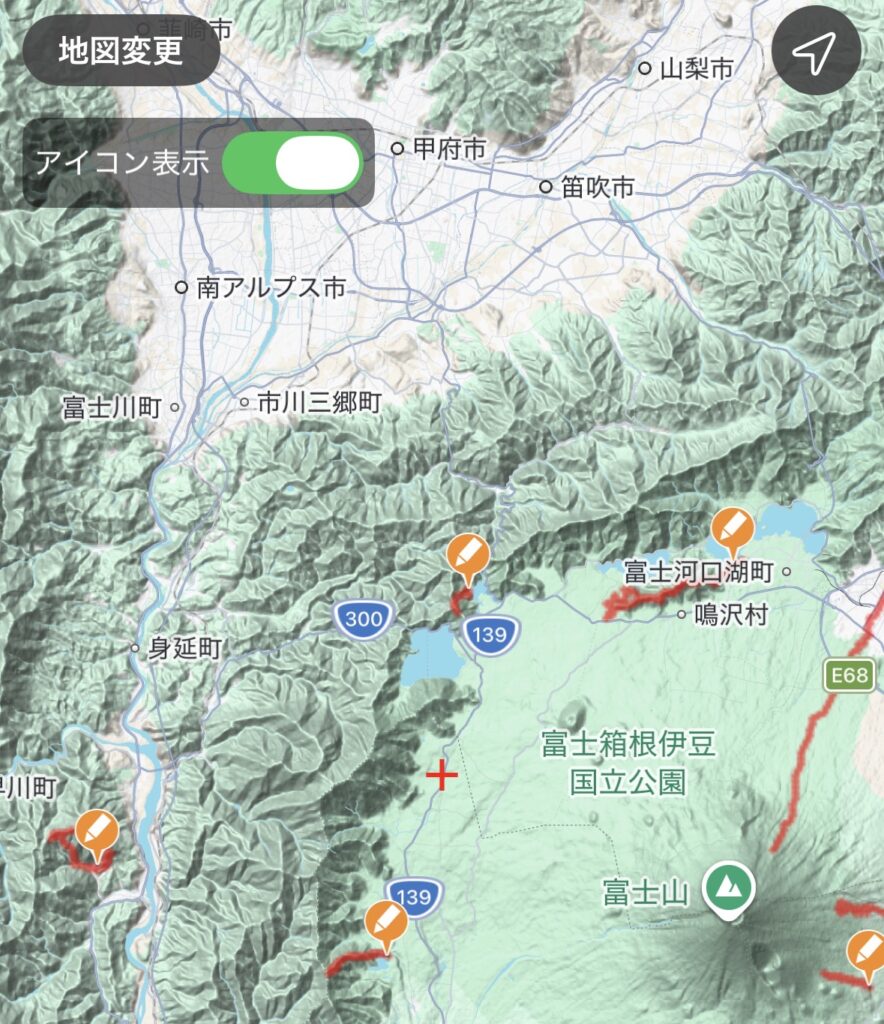Tap the 地図変更 button

(121, 51)
